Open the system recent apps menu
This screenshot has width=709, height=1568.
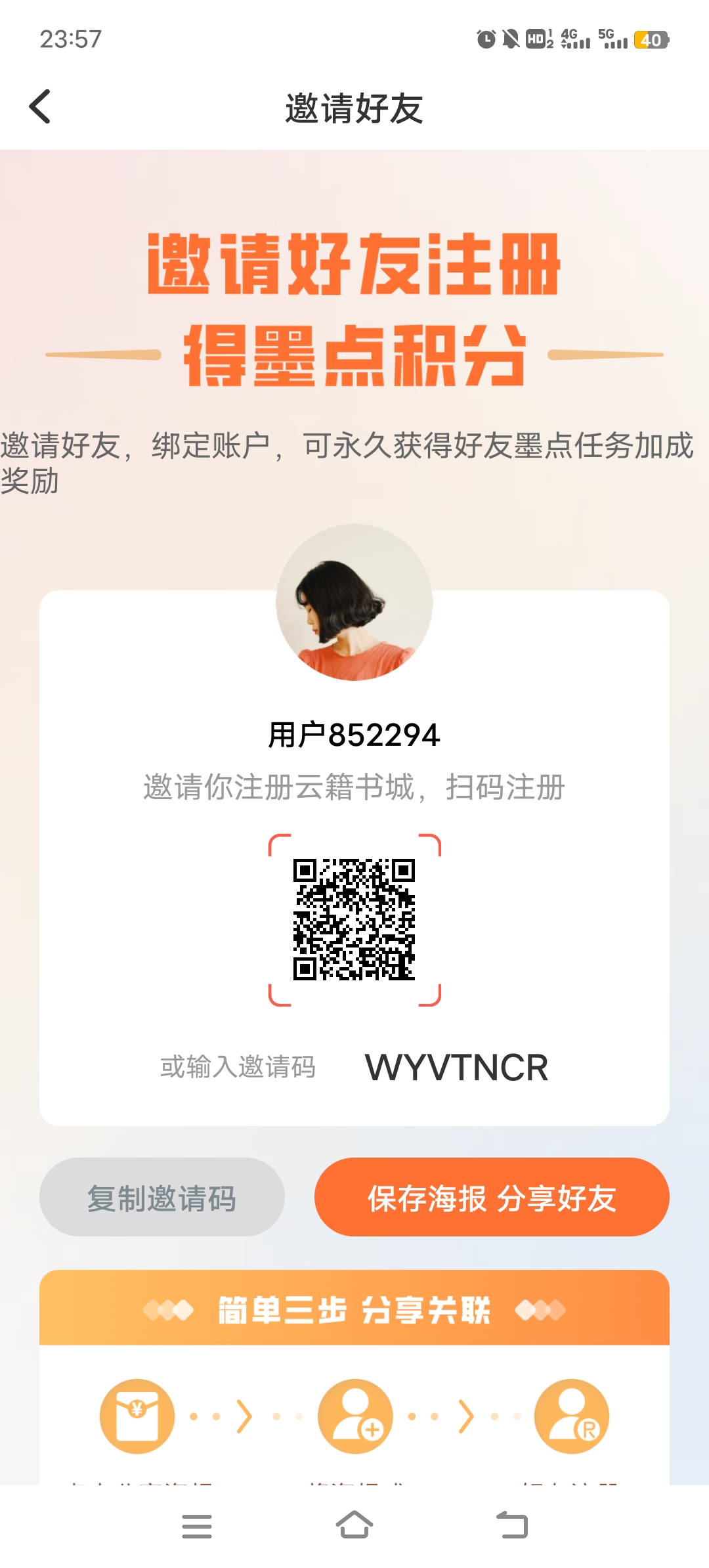point(197,1526)
